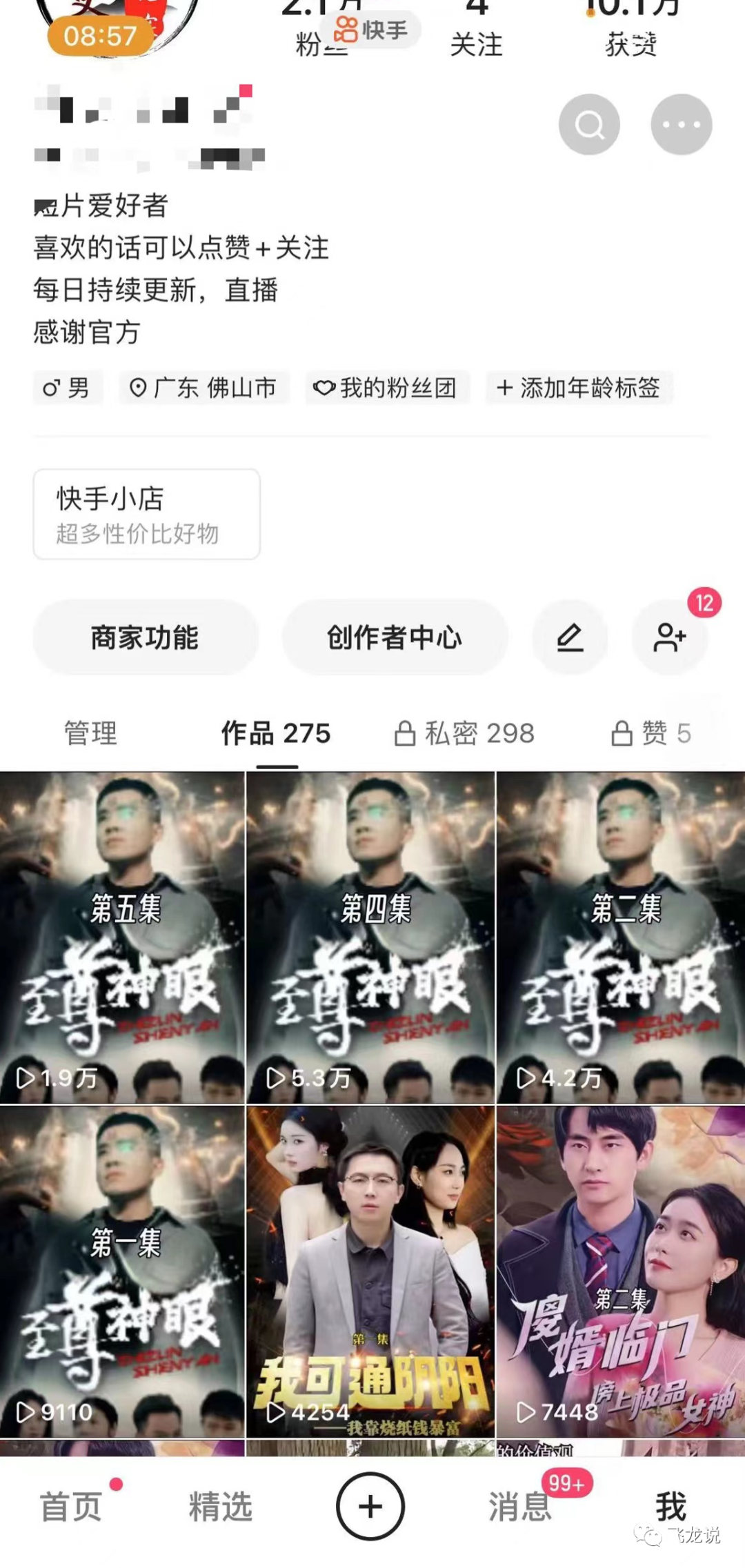
Task: Open 我的粉丝团 chip
Action: point(386,388)
